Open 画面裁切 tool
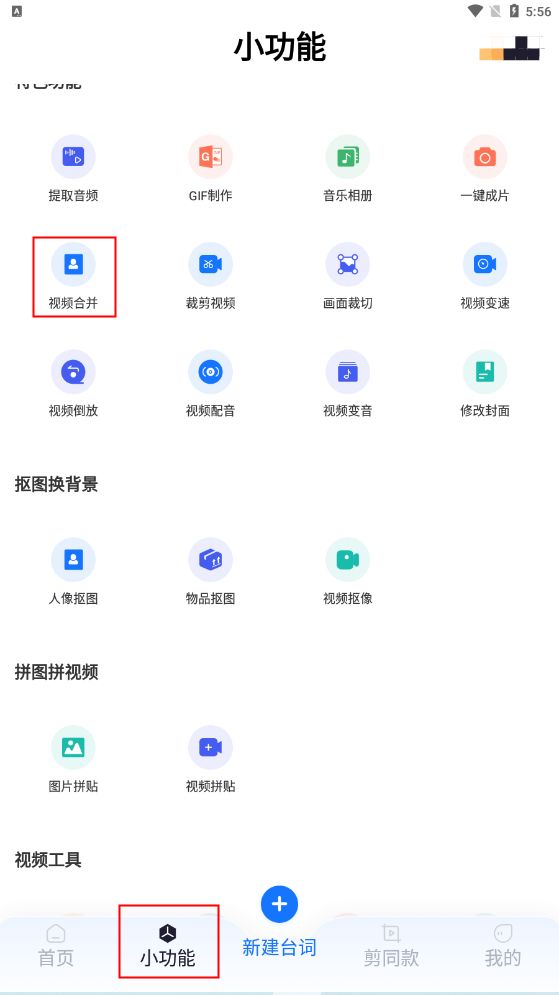This screenshot has height=995, width=559. [x=348, y=277]
